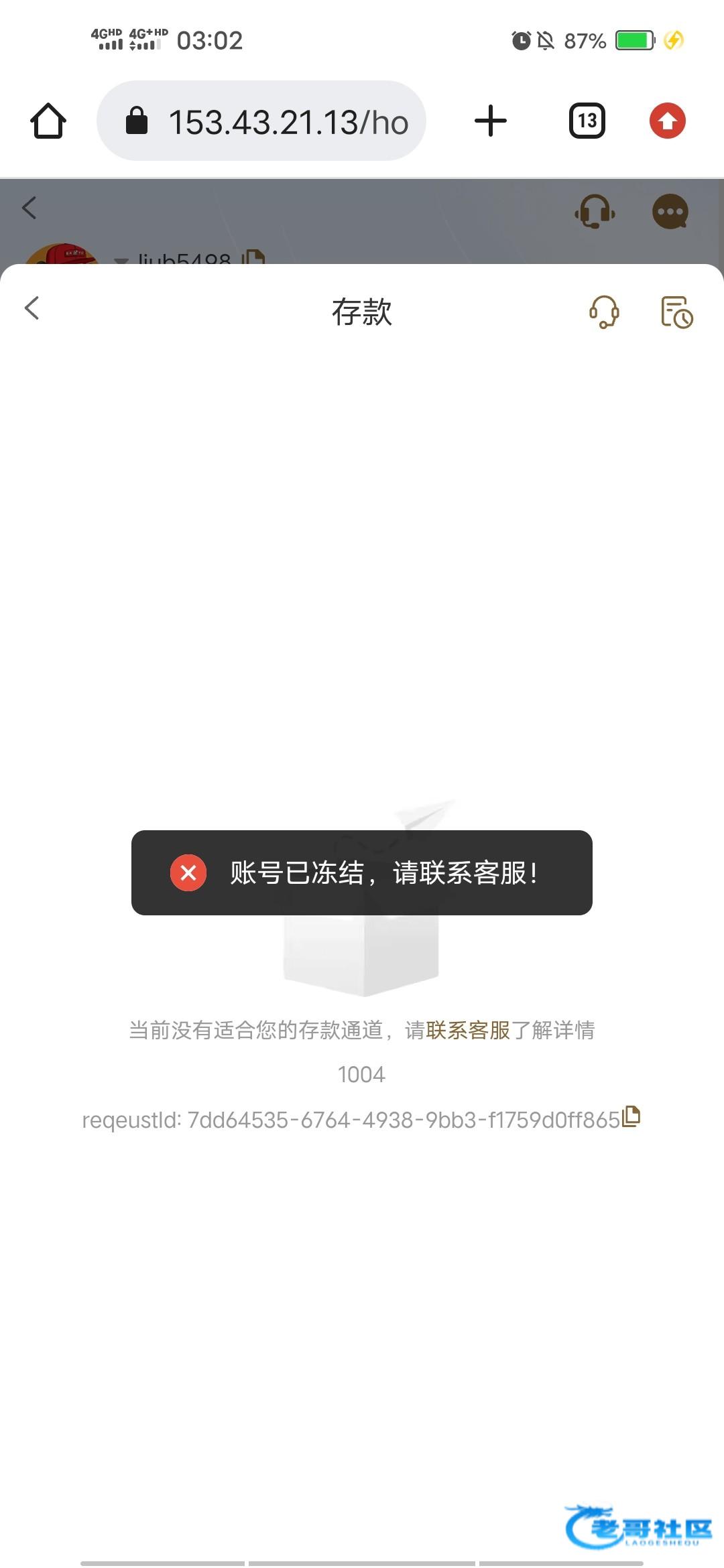
Task: Open a new browser tab
Action: (491, 121)
